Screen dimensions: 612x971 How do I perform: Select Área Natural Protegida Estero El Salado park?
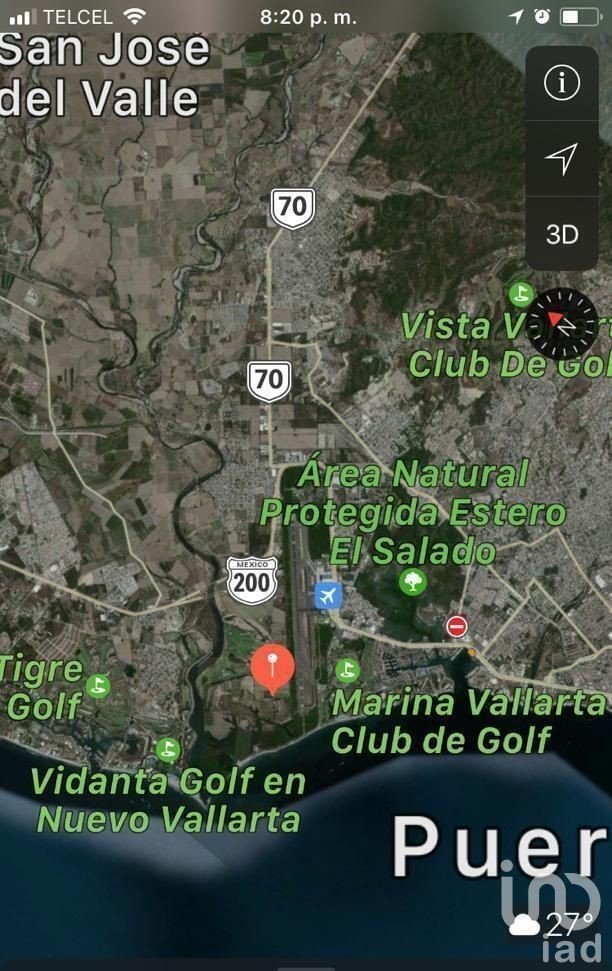(411, 581)
